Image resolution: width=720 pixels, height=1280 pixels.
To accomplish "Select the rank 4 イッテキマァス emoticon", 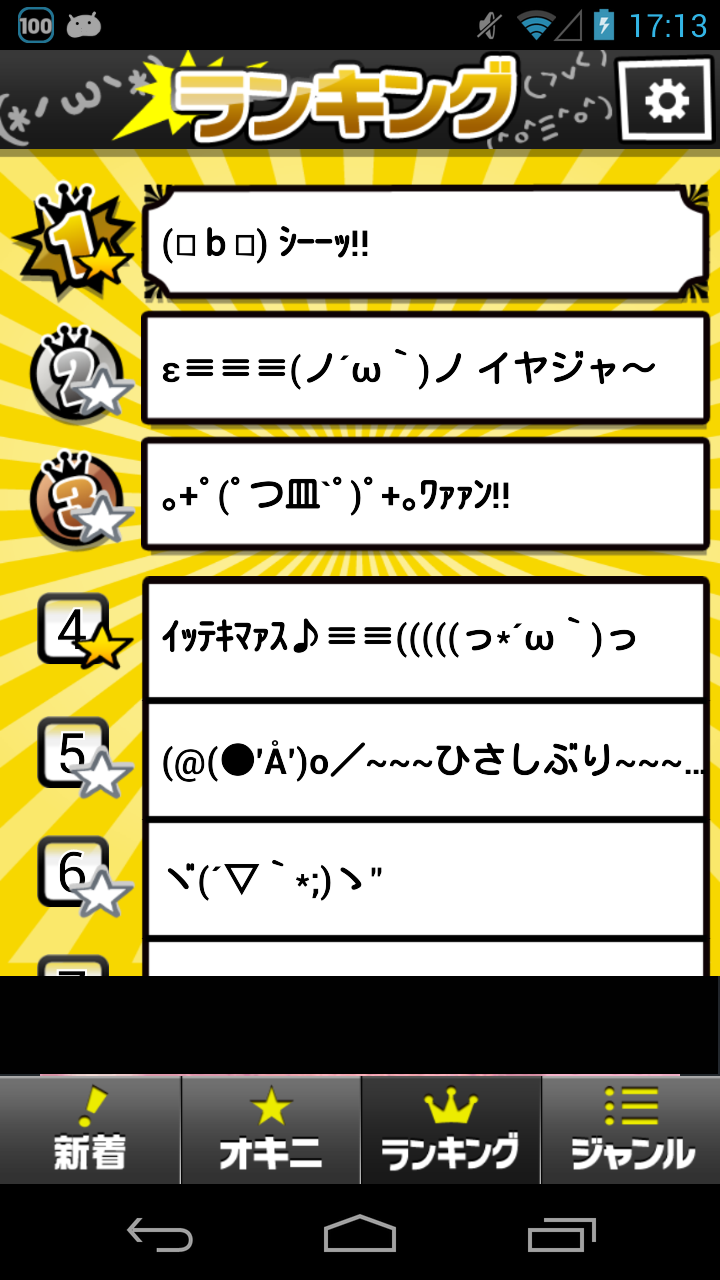I will point(425,638).
